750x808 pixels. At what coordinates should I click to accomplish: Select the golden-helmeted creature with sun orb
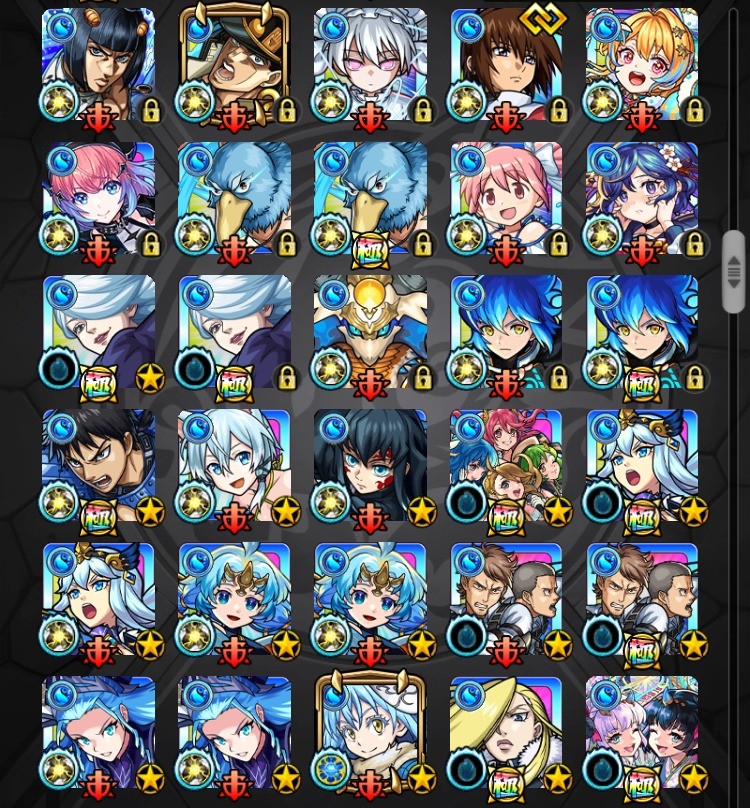(x=370, y=332)
